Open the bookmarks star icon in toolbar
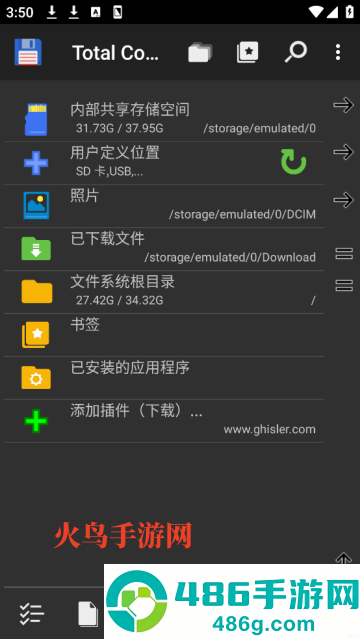 (x=247, y=53)
